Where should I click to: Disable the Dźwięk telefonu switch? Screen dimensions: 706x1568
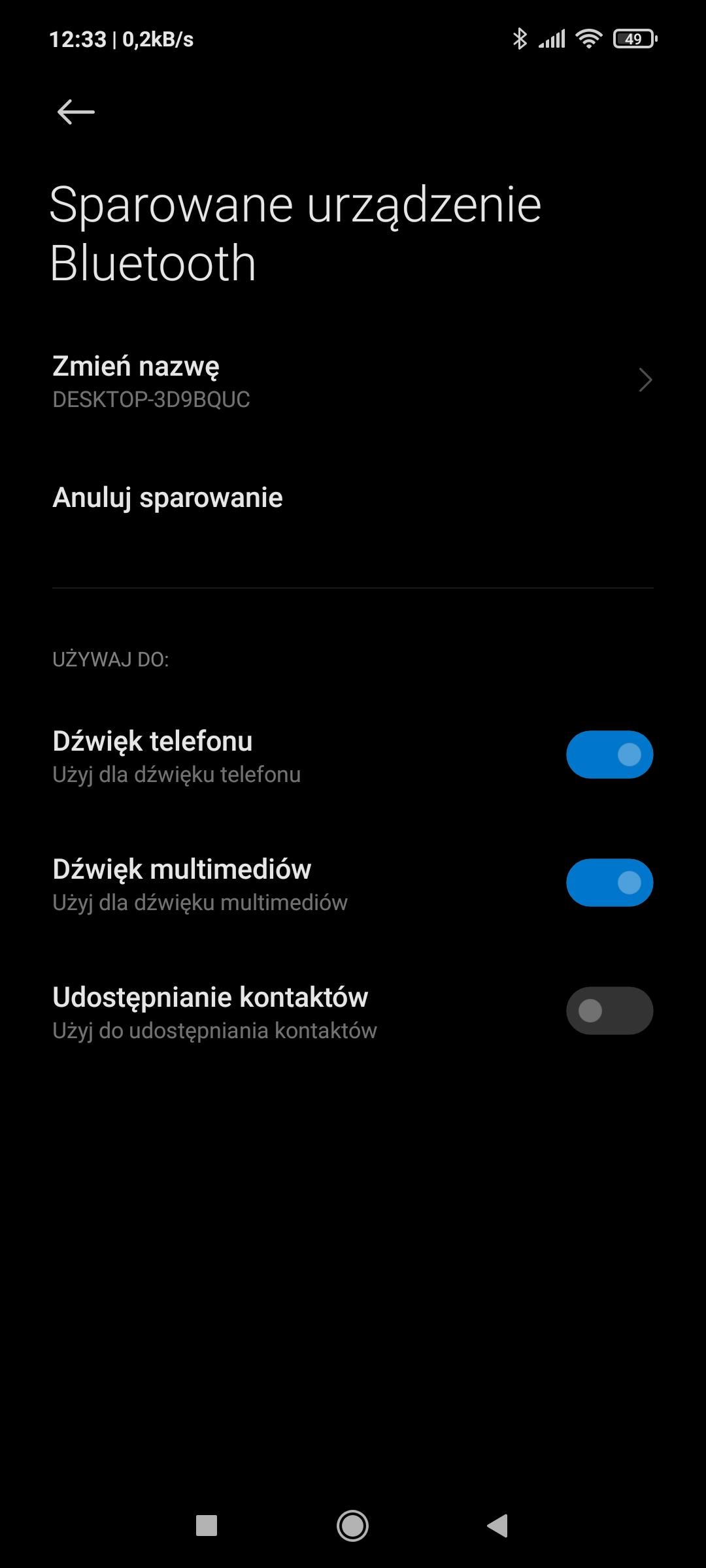(609, 755)
